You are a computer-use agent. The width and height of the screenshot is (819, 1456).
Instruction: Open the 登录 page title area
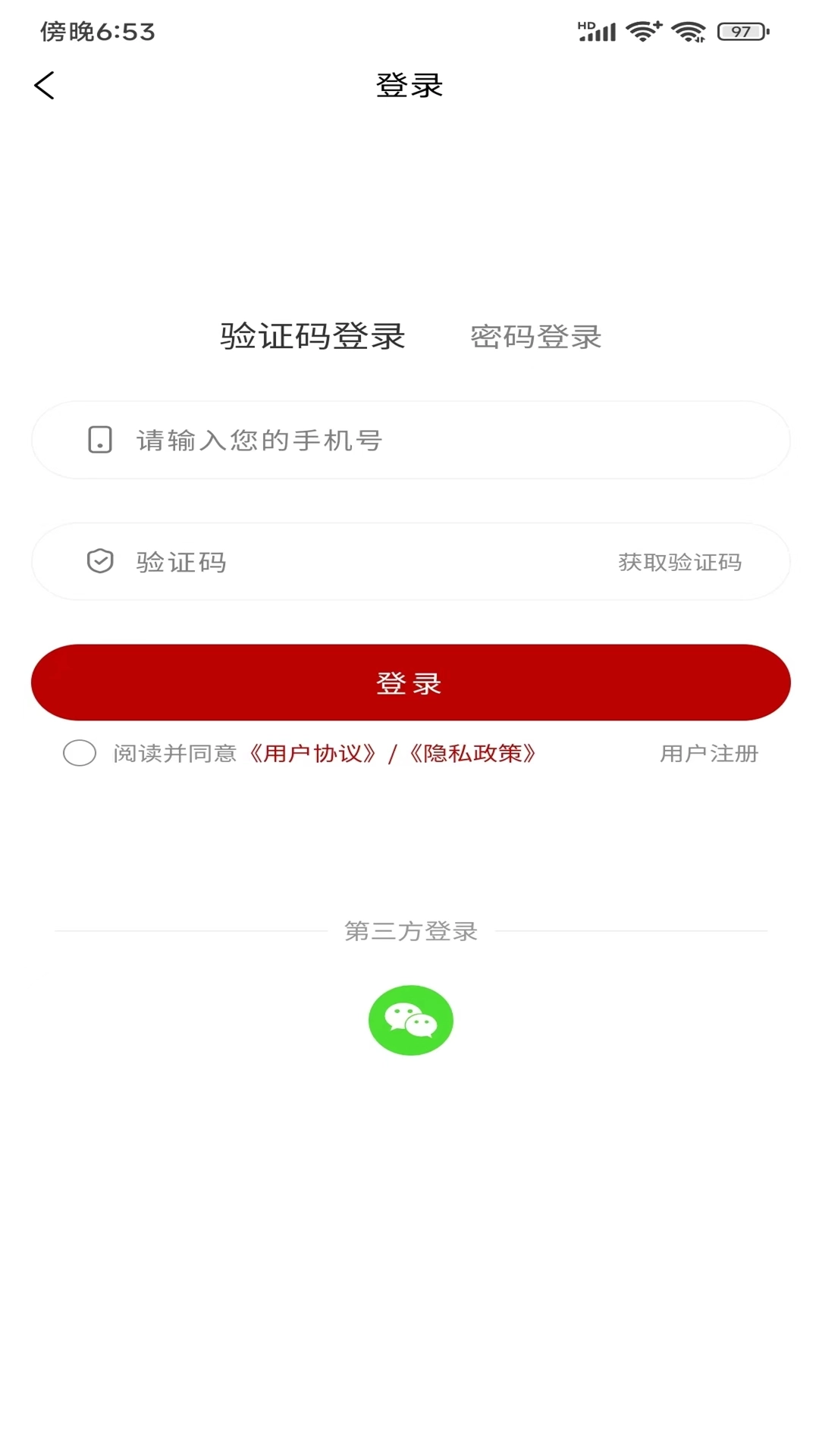409,86
